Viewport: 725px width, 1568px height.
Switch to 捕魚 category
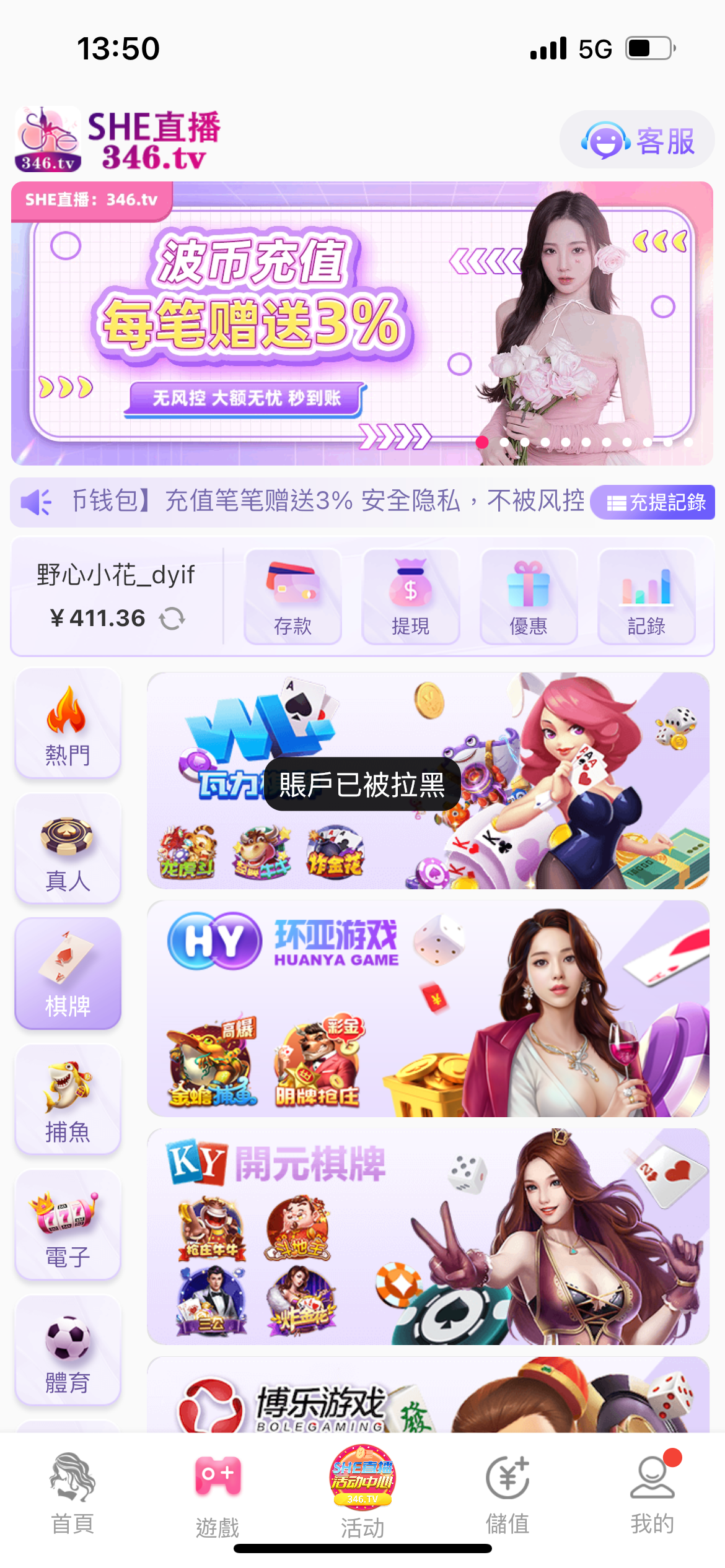[68, 1100]
